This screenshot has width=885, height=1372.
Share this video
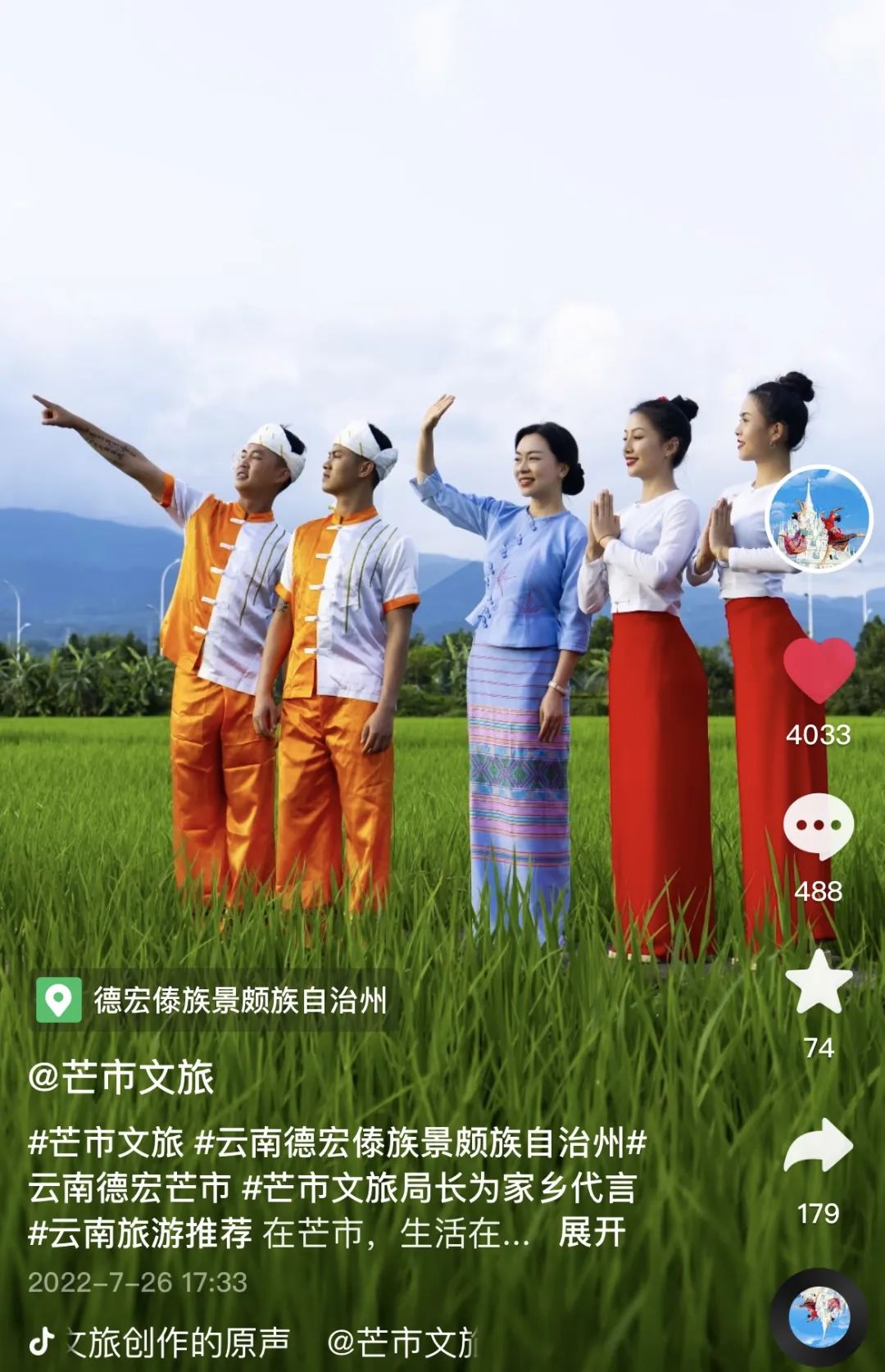pos(818,1147)
